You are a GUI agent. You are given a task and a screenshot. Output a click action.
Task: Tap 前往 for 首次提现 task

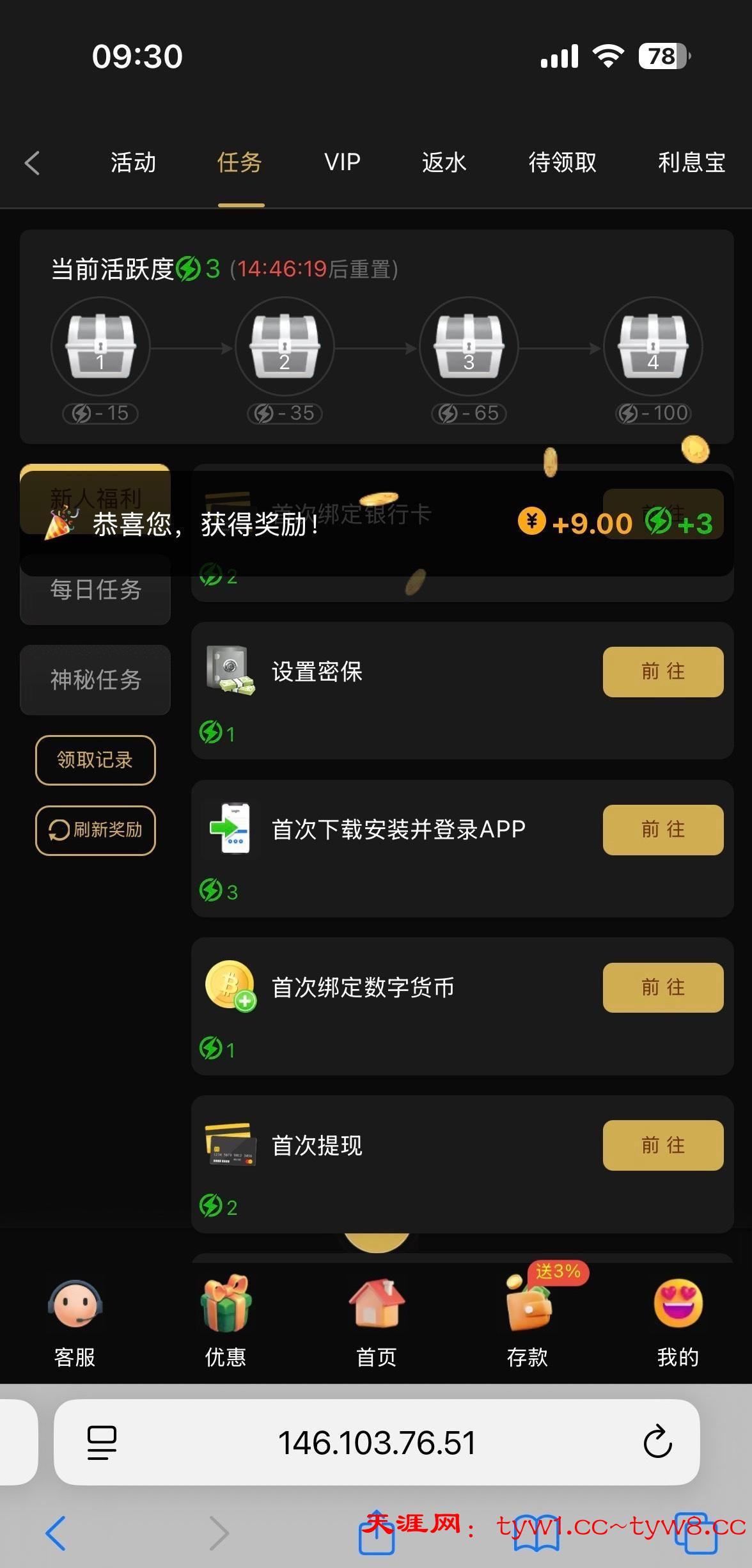[662, 1145]
